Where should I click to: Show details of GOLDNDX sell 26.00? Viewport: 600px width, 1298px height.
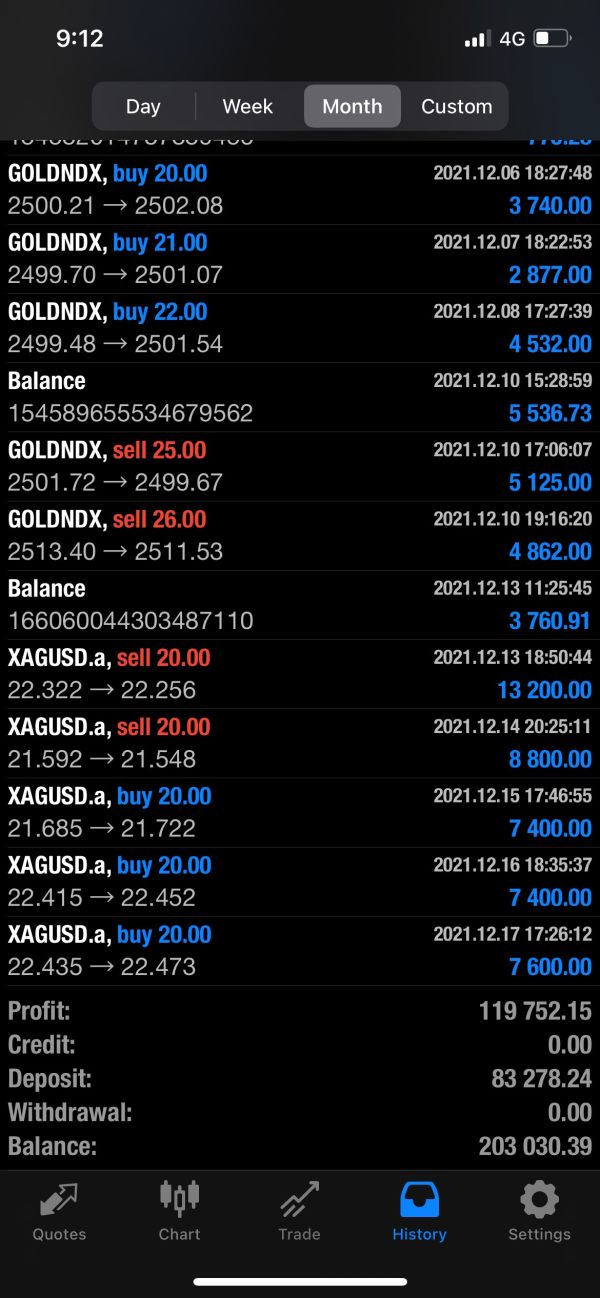300,535
